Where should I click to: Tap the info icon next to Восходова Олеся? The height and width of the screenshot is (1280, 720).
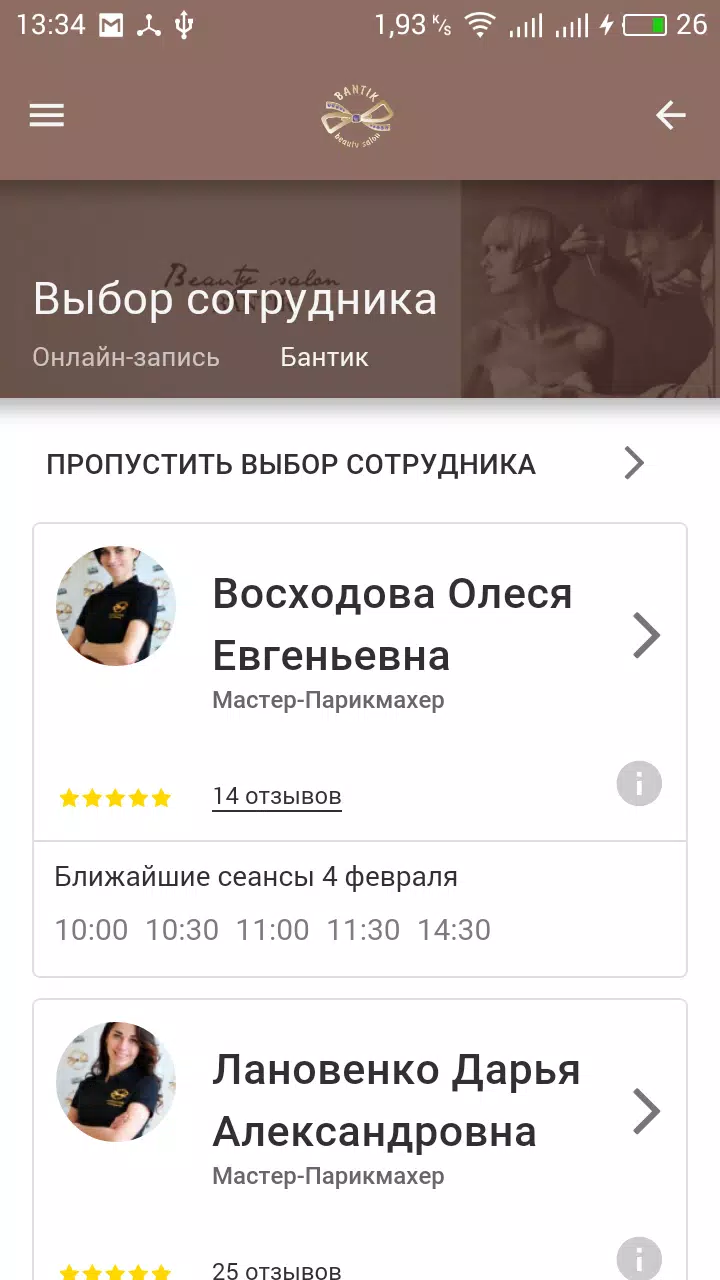[x=639, y=784]
